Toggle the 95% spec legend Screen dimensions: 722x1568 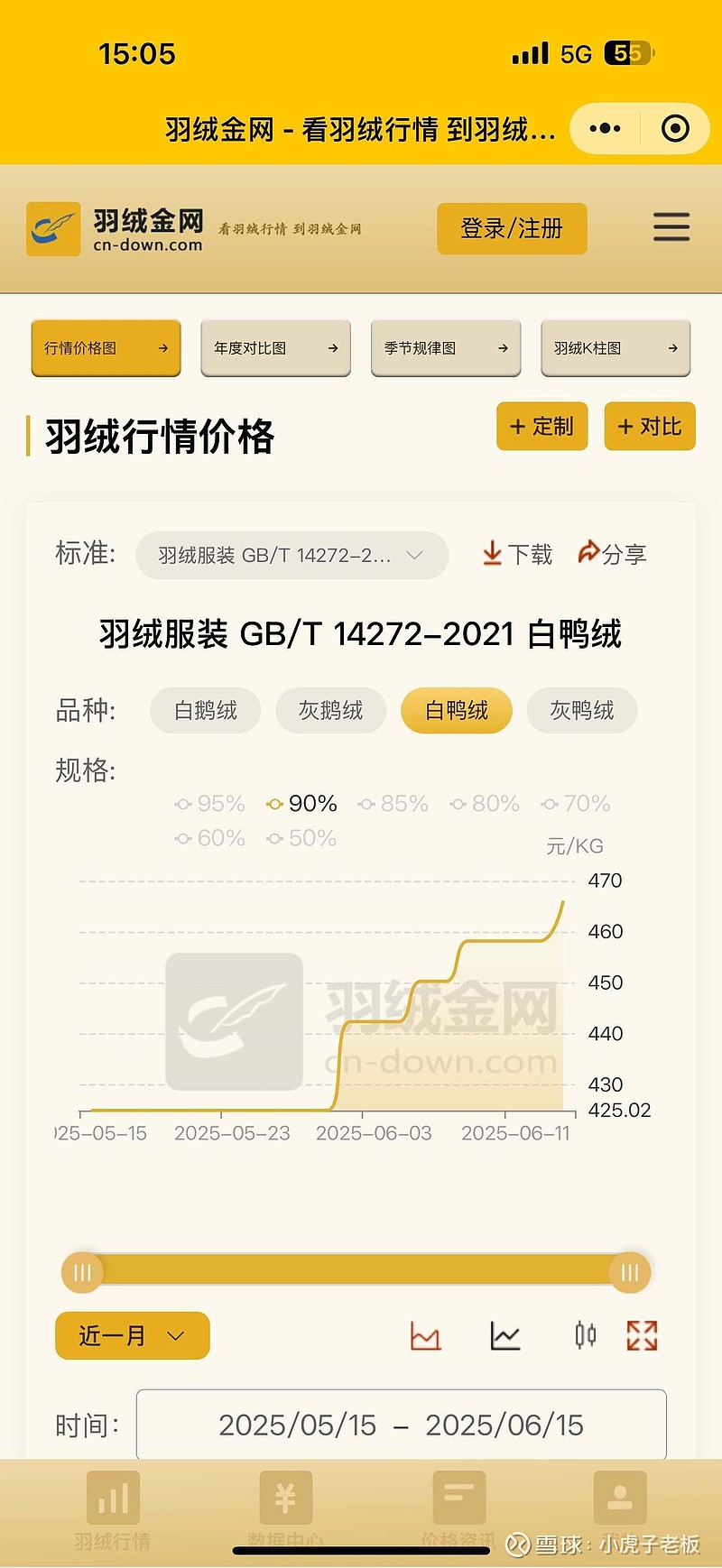tap(210, 804)
